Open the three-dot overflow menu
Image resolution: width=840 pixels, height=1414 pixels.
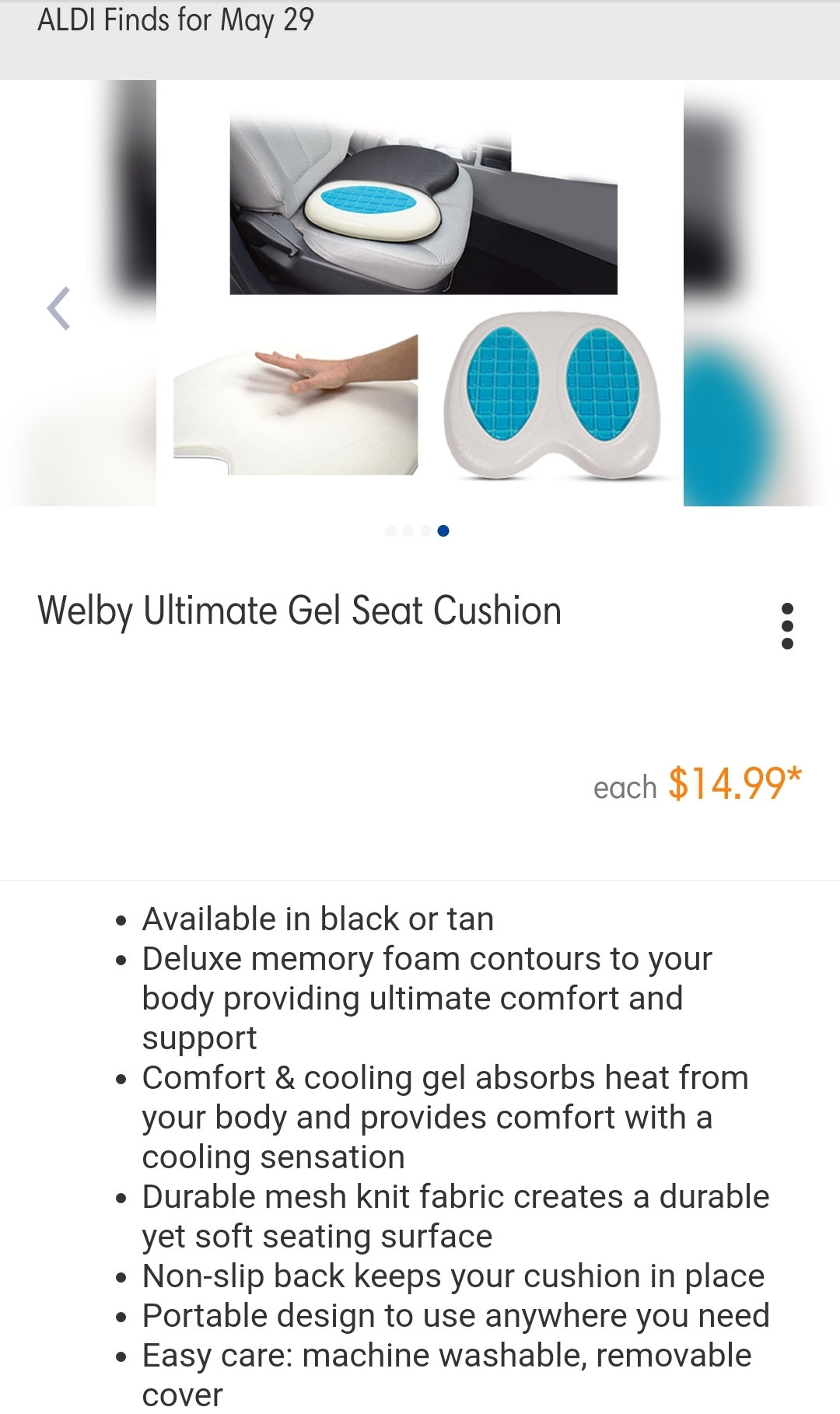787,625
